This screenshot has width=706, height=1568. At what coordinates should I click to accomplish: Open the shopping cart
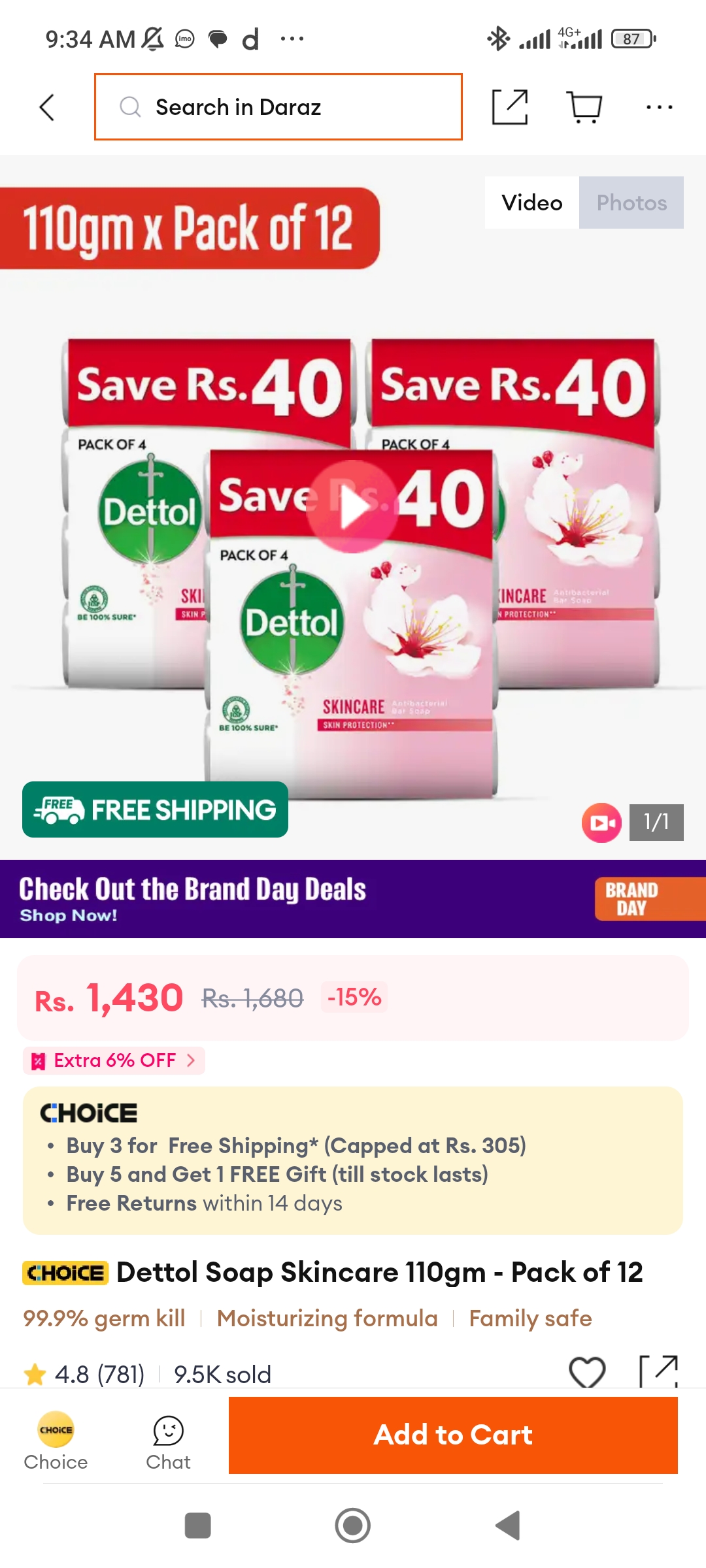tap(584, 107)
